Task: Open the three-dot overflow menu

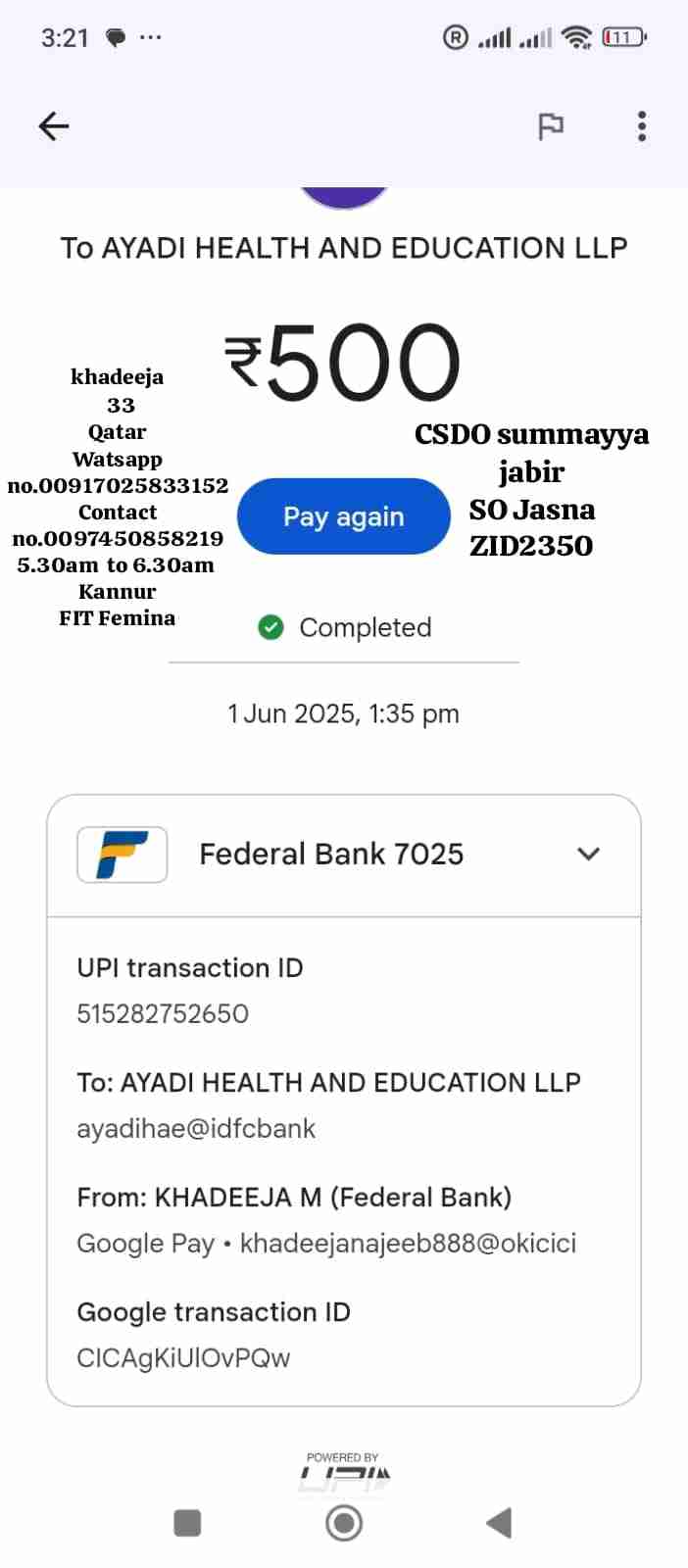Action: pyautogui.click(x=642, y=126)
